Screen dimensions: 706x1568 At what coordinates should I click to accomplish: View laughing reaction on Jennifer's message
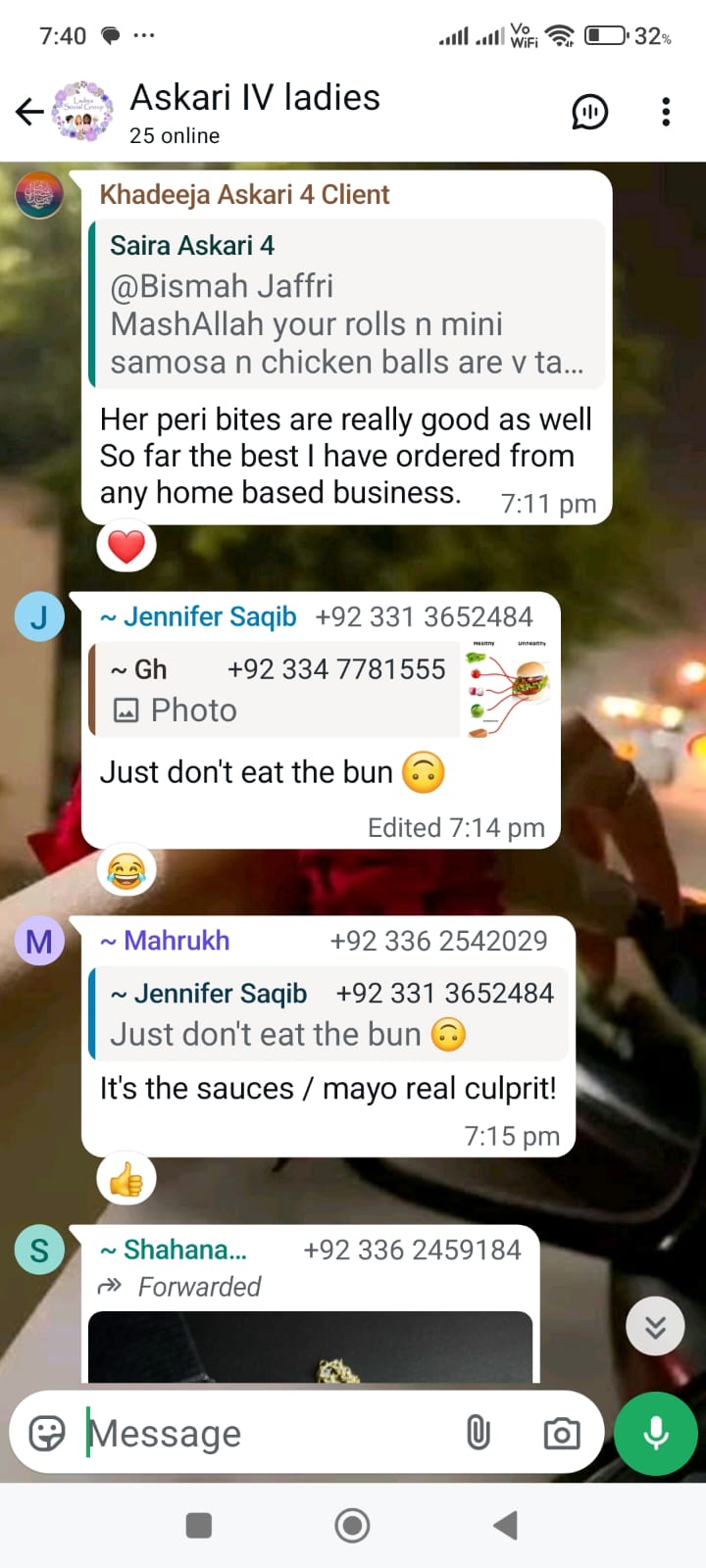tap(126, 870)
